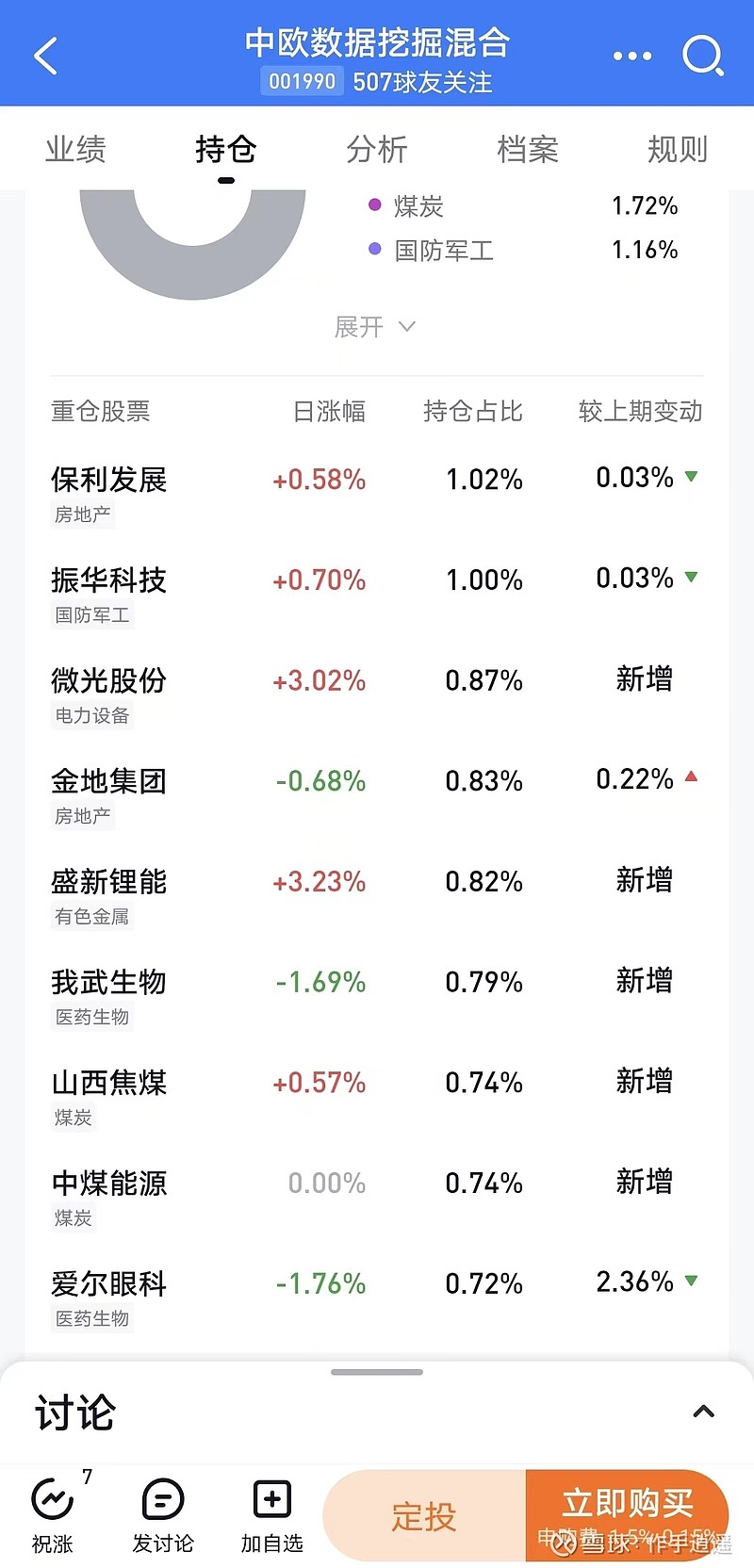Open the three-dot overflow menu
Viewport: 754px width, 1568px height.
click(631, 56)
